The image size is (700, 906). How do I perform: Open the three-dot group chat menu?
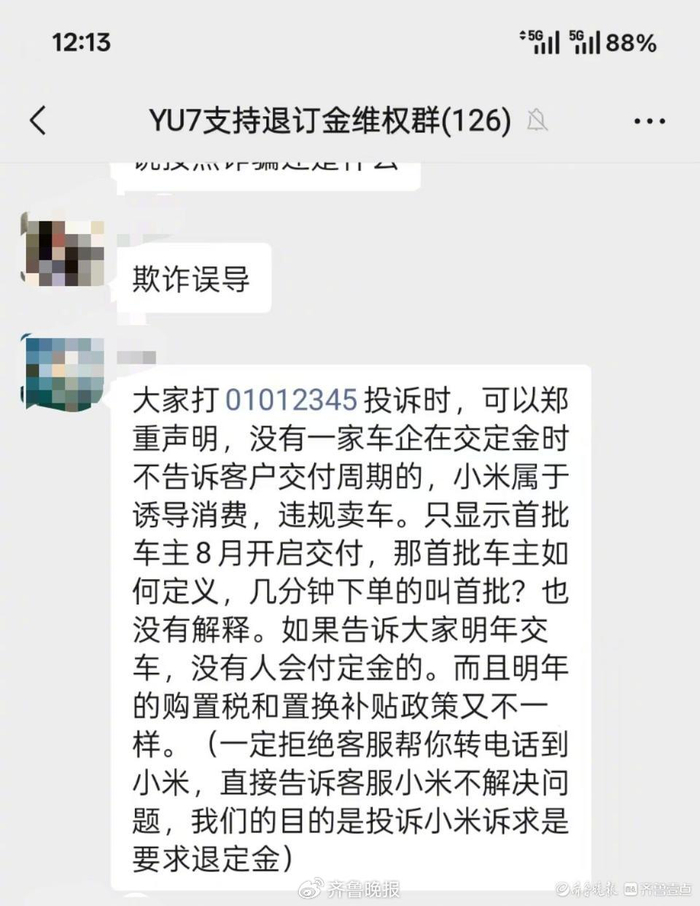coord(649,121)
